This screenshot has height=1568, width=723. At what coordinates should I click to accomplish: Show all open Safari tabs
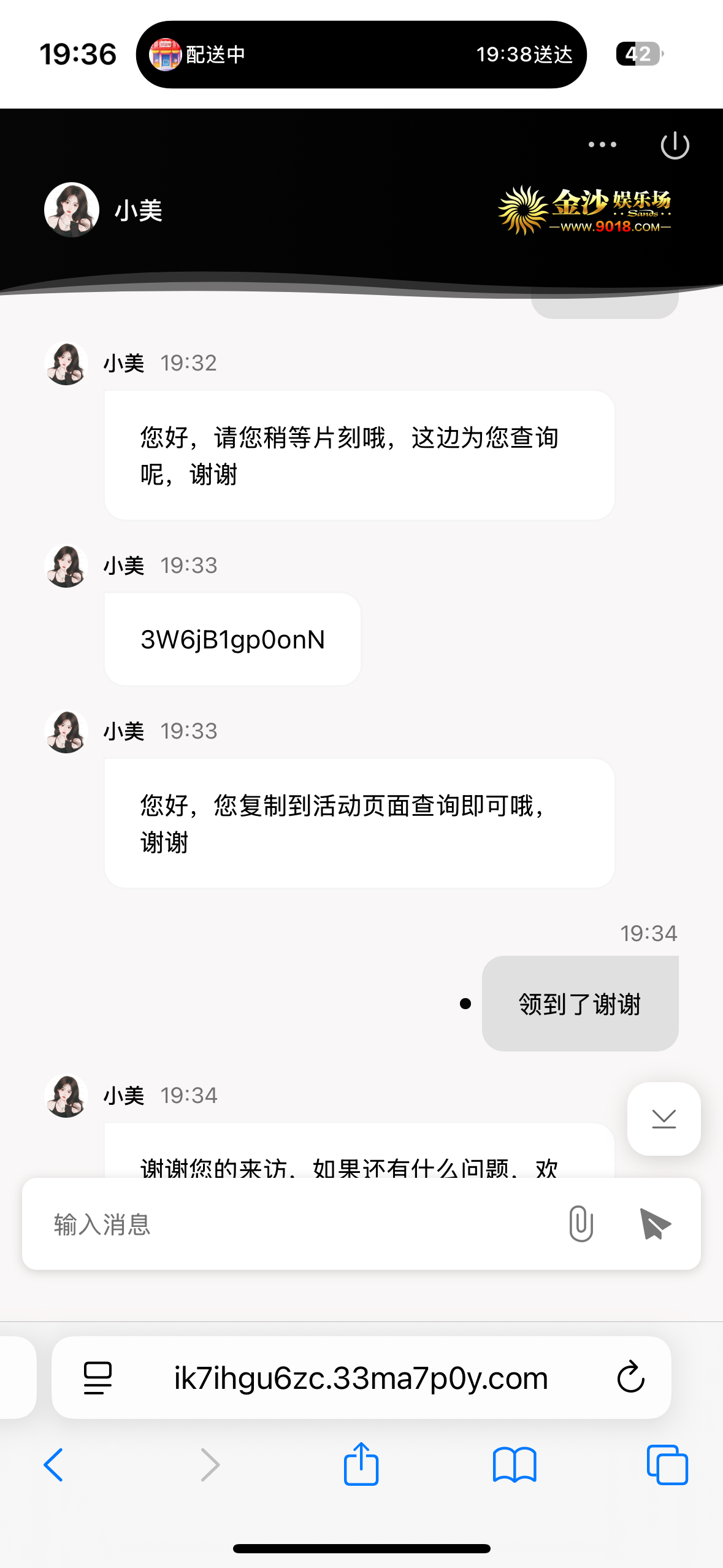click(667, 1465)
